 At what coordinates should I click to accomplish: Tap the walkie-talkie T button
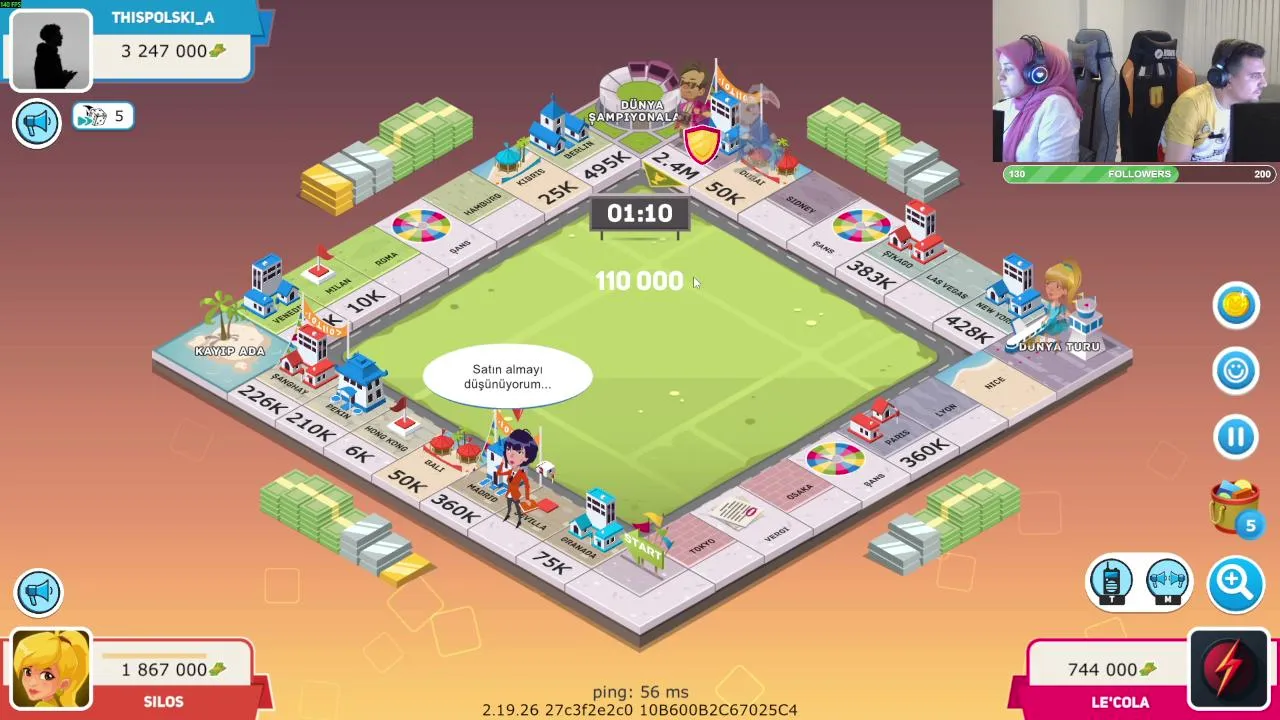(1111, 582)
